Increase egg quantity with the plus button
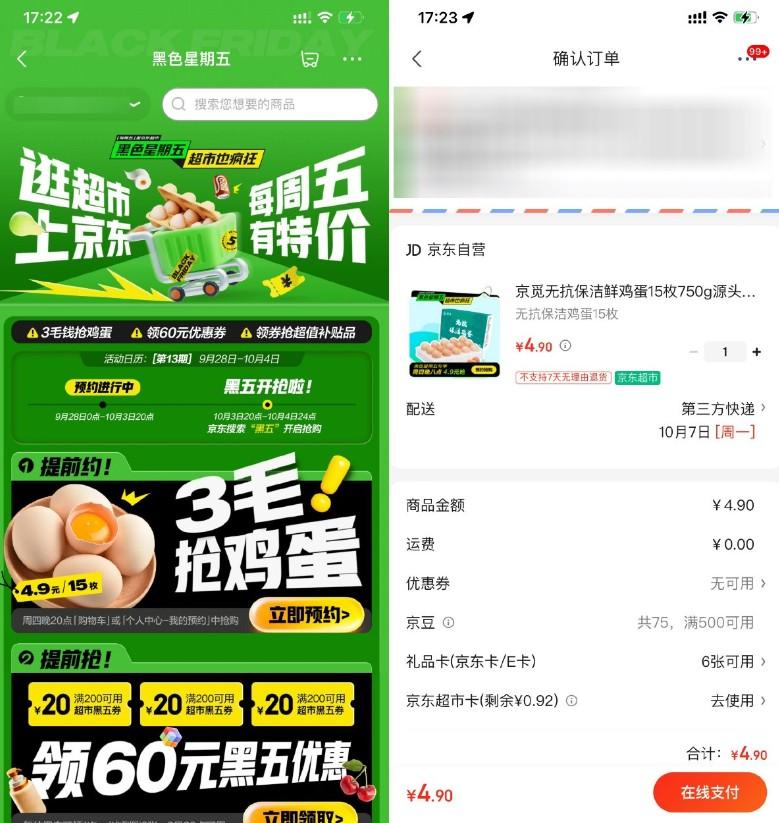 pos(756,352)
